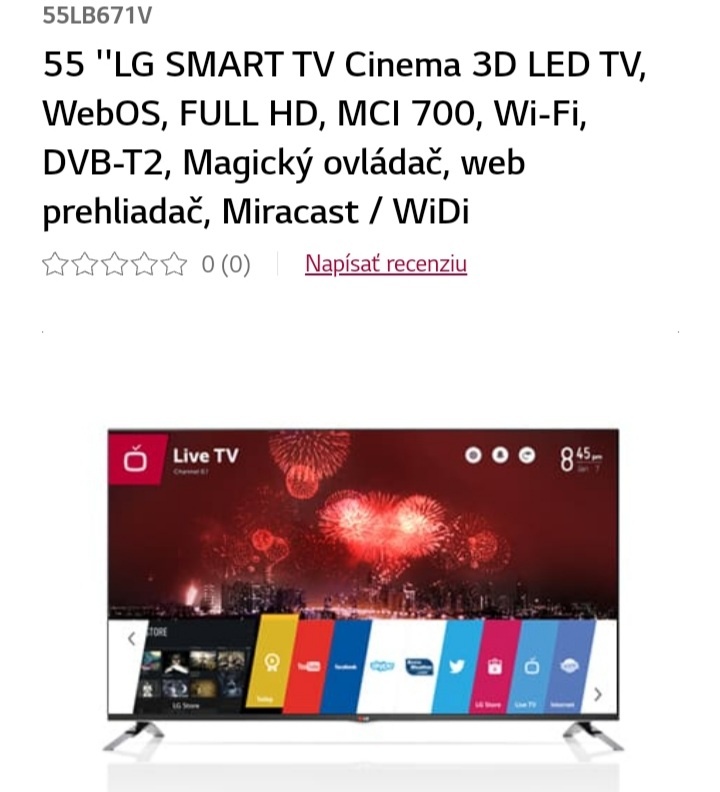Viewport: 720px width, 792px height.
Task: Select the first rating star
Action: click(53, 265)
